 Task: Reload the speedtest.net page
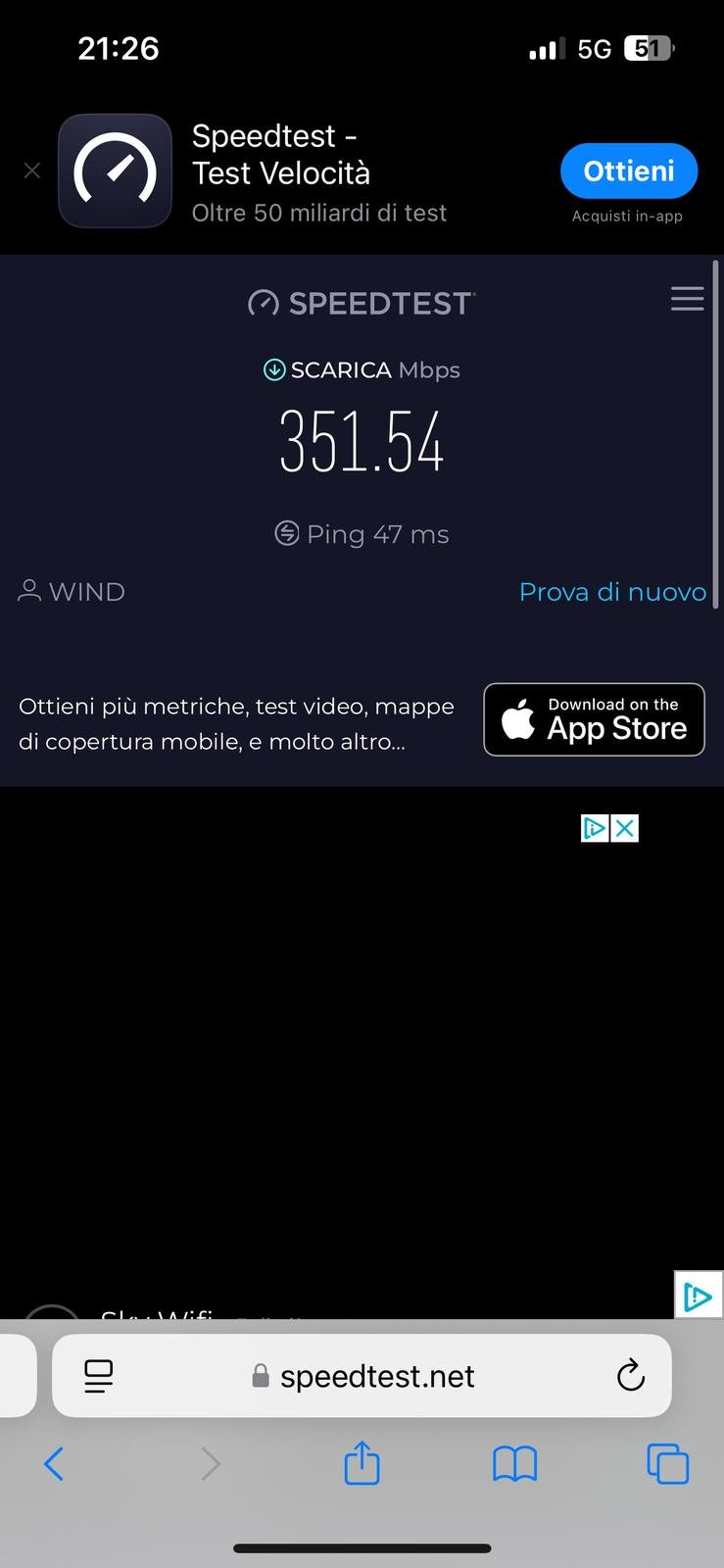[x=631, y=1376]
